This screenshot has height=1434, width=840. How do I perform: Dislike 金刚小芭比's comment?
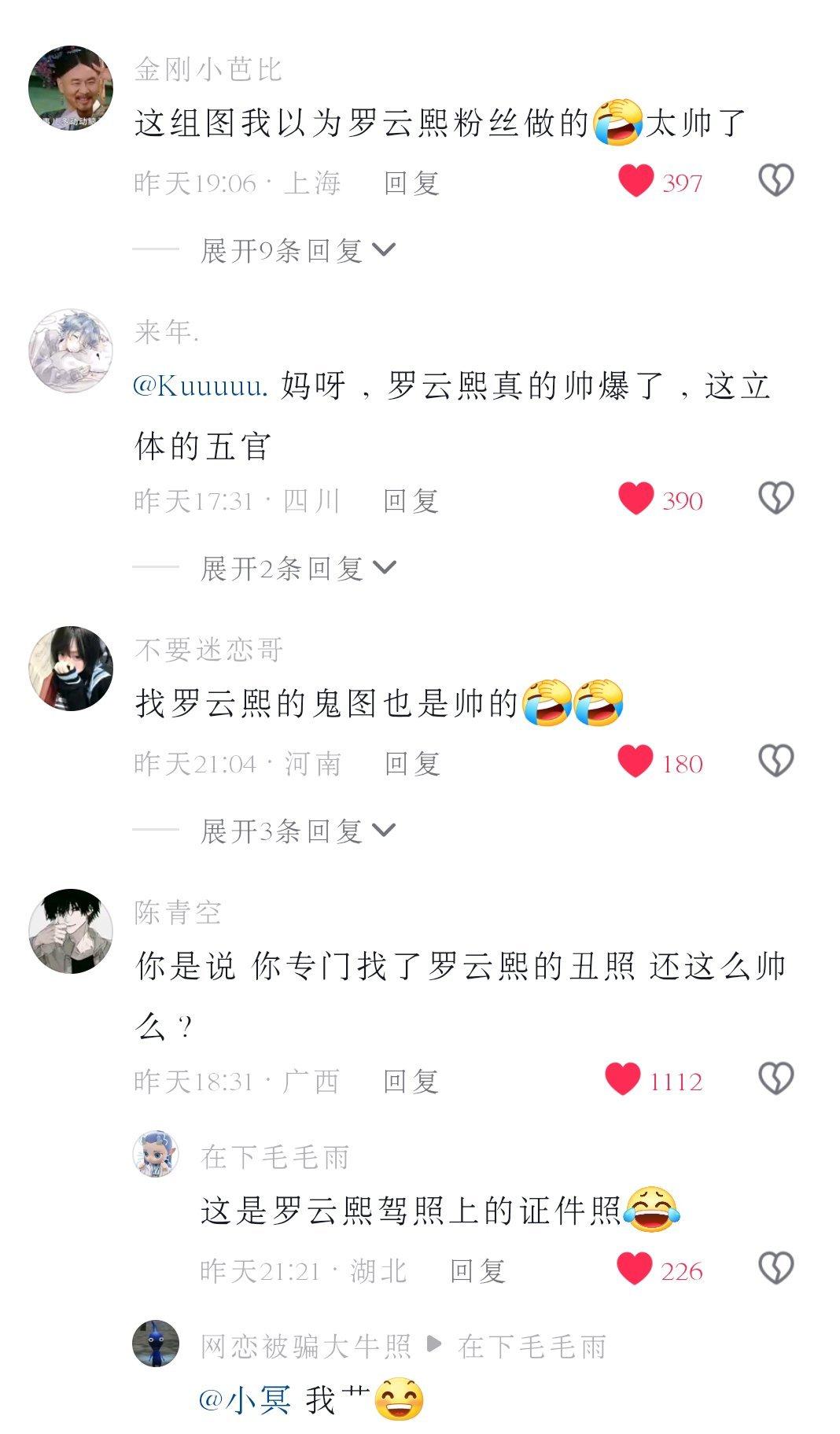coord(776,182)
